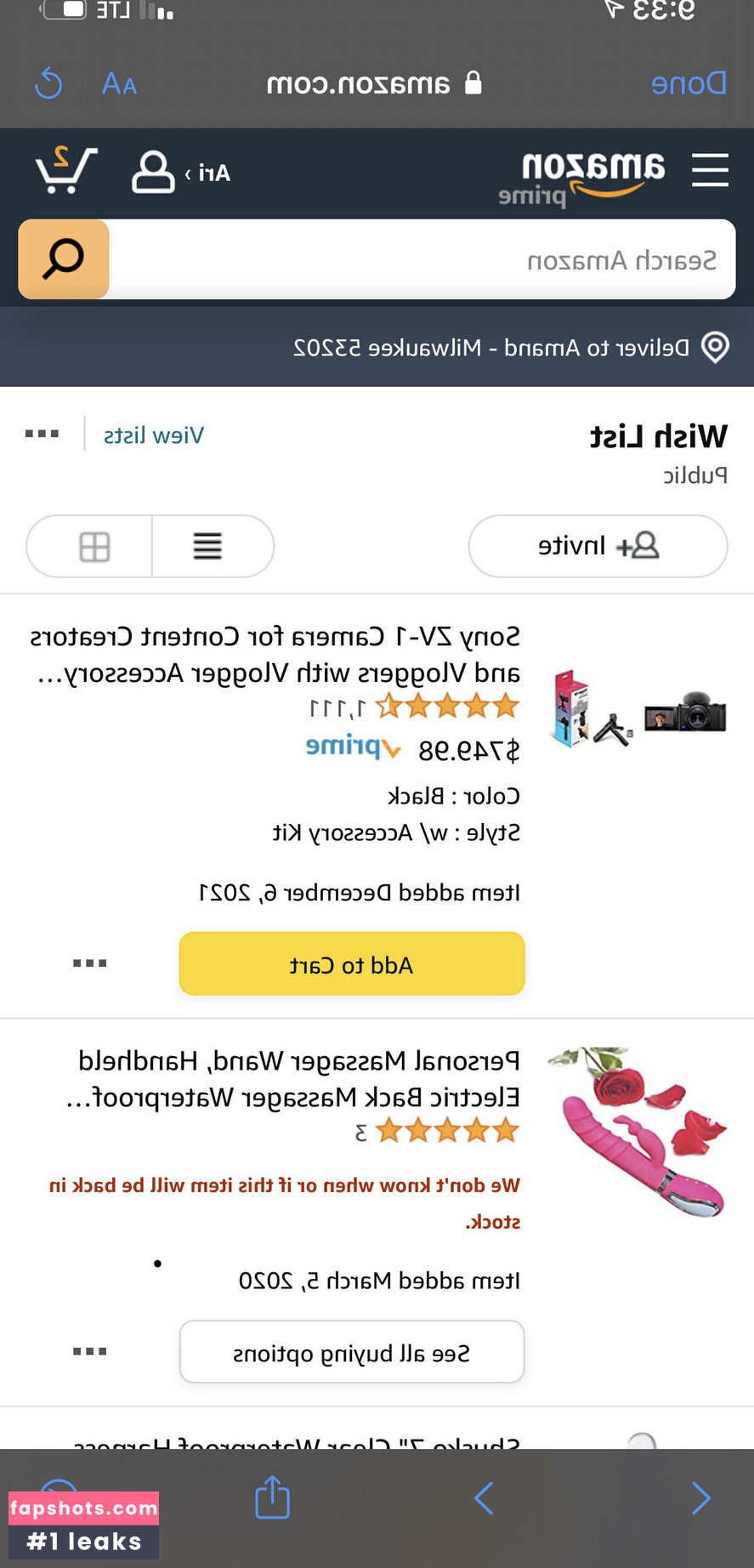The width and height of the screenshot is (754, 1568).
Task: See all buying options for Massager Wand
Action: pyautogui.click(x=351, y=1352)
